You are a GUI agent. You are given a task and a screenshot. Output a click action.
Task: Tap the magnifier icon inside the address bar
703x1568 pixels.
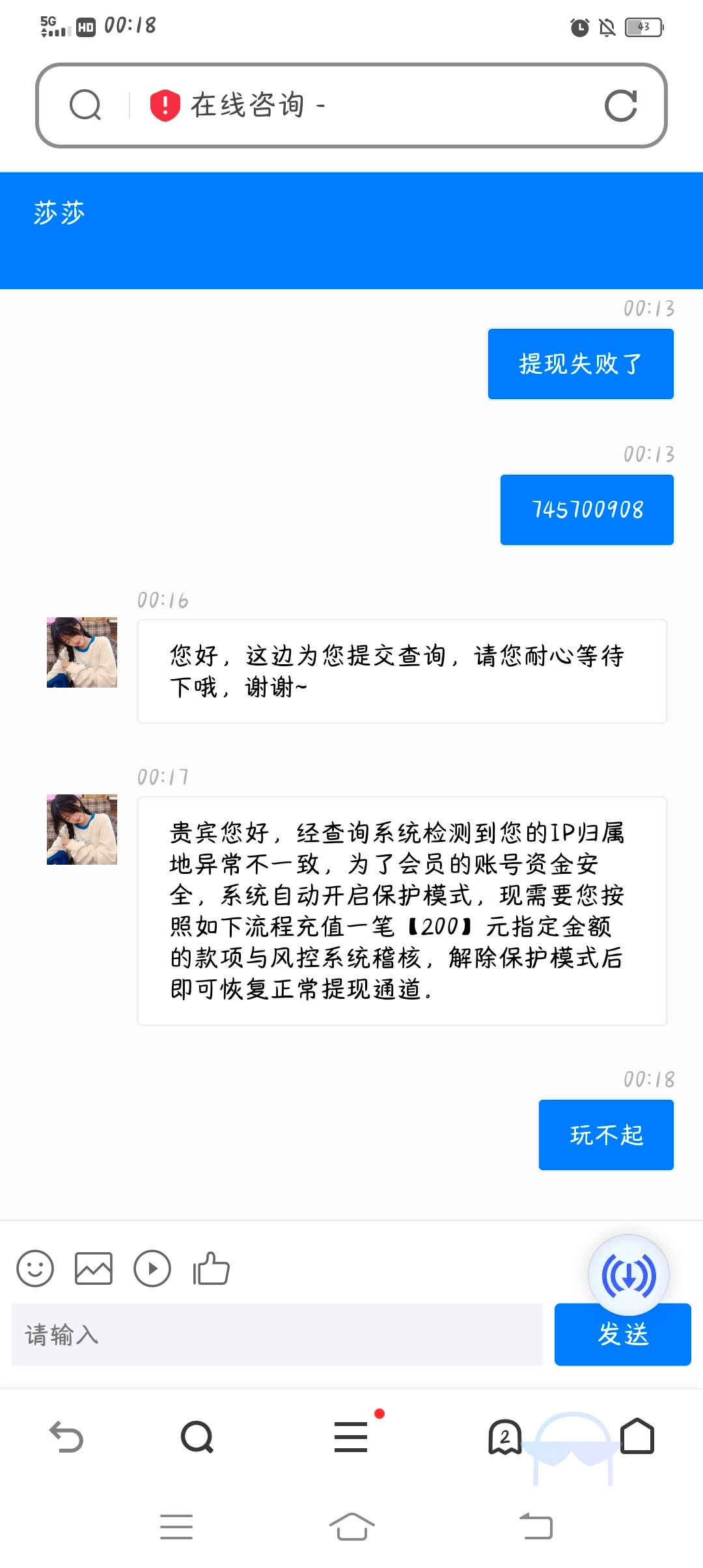point(86,104)
